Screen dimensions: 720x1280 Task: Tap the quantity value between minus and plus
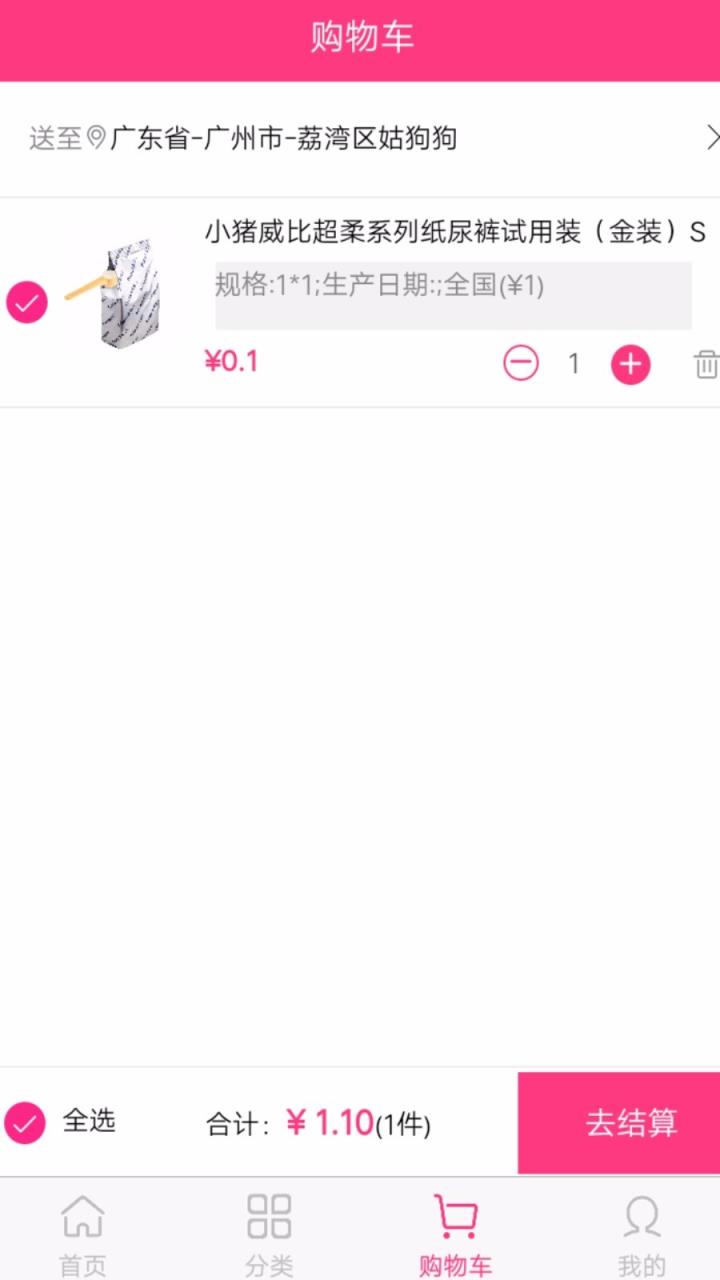coord(574,363)
